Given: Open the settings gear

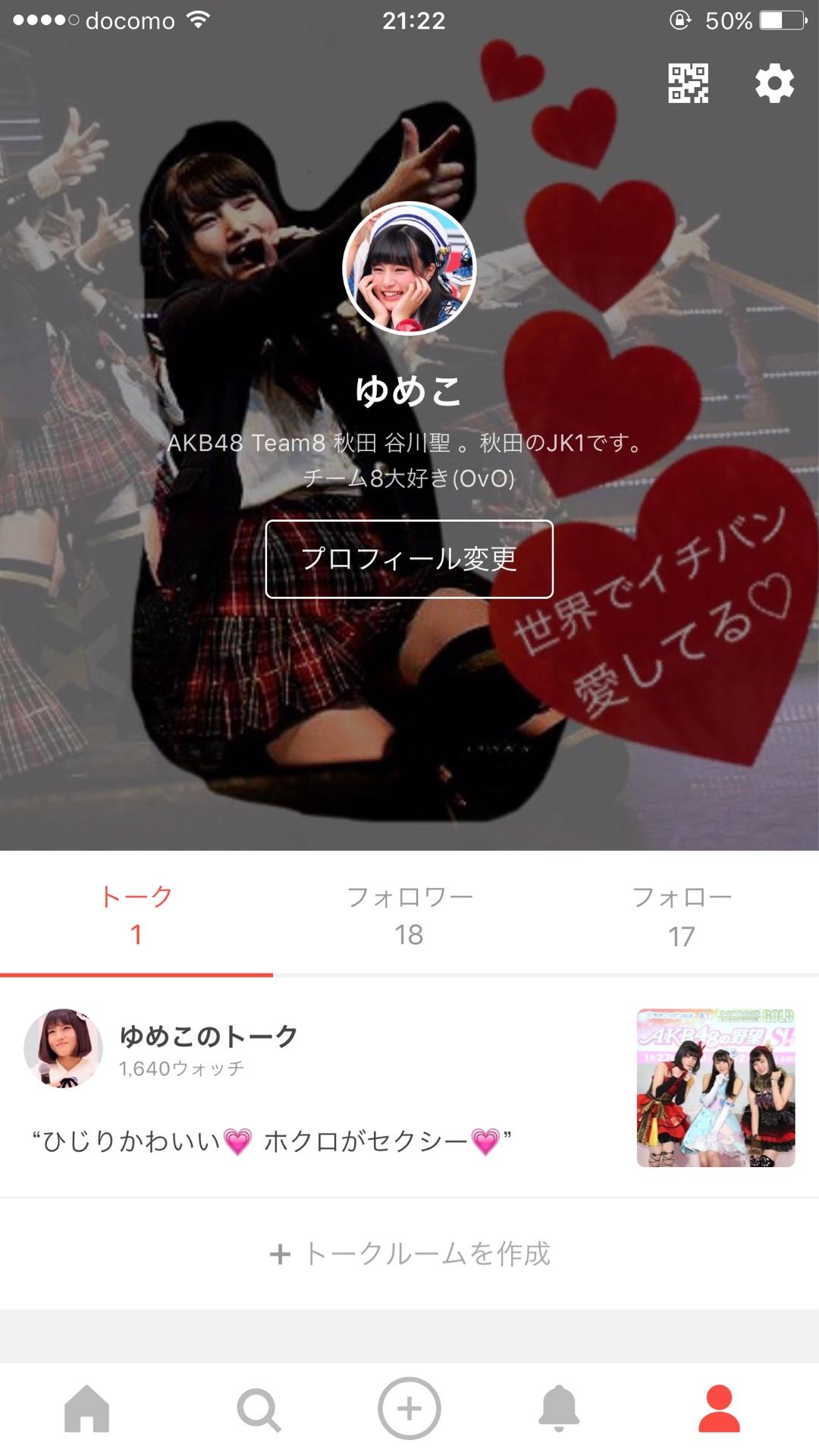Looking at the screenshot, I should tap(774, 83).
